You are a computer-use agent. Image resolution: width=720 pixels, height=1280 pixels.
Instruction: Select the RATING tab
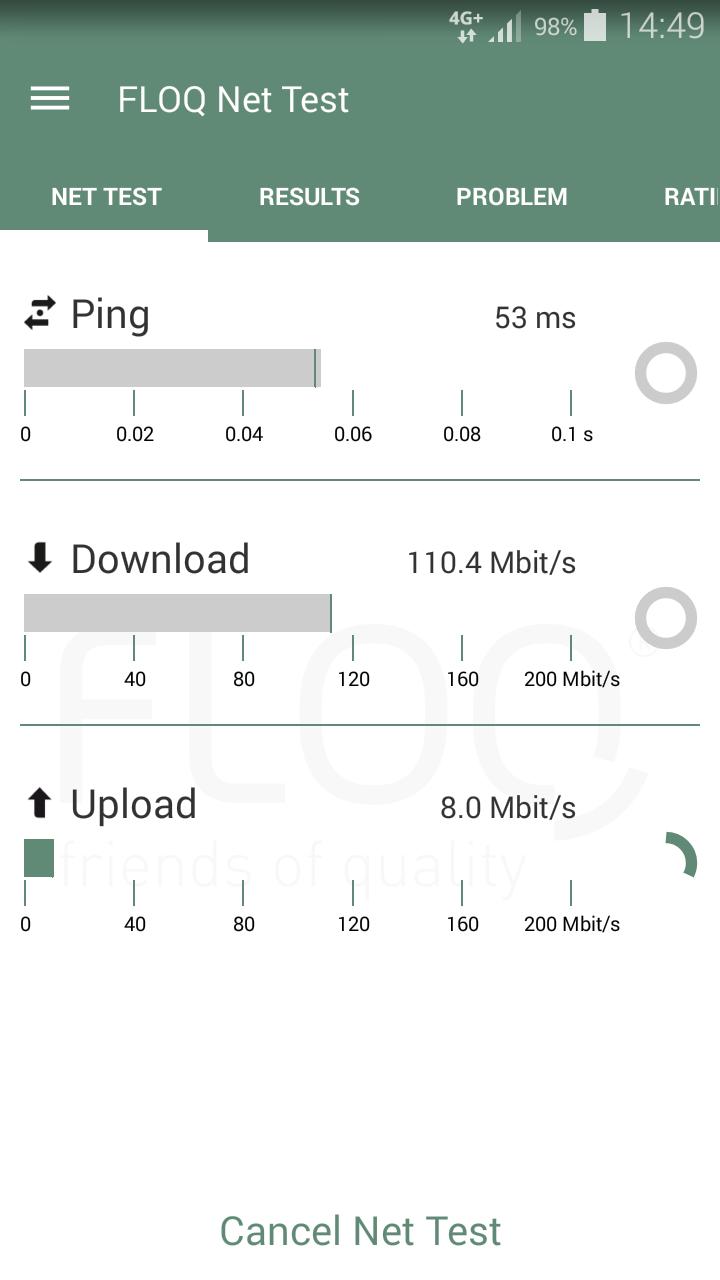(x=695, y=197)
